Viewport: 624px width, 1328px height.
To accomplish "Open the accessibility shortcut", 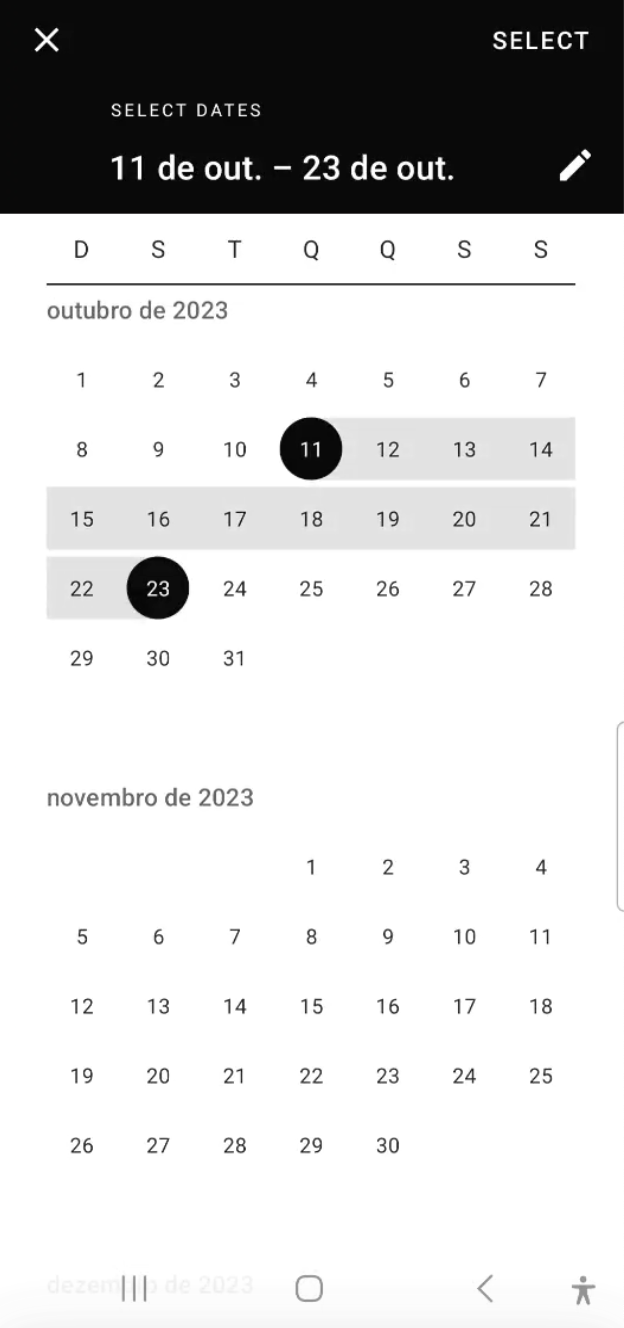I will point(582,1289).
